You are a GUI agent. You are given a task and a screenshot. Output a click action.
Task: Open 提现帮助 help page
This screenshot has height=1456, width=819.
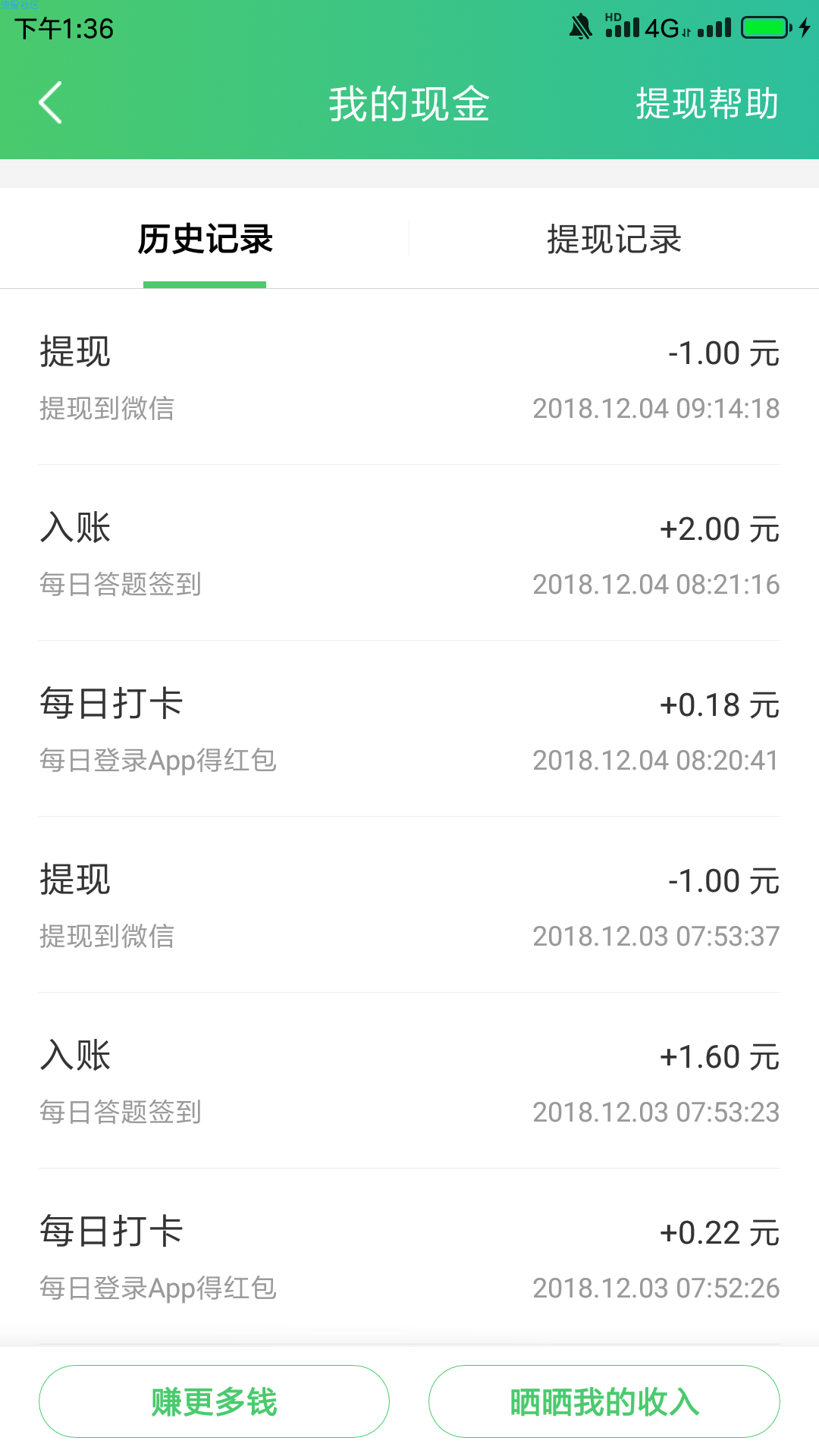tap(707, 103)
